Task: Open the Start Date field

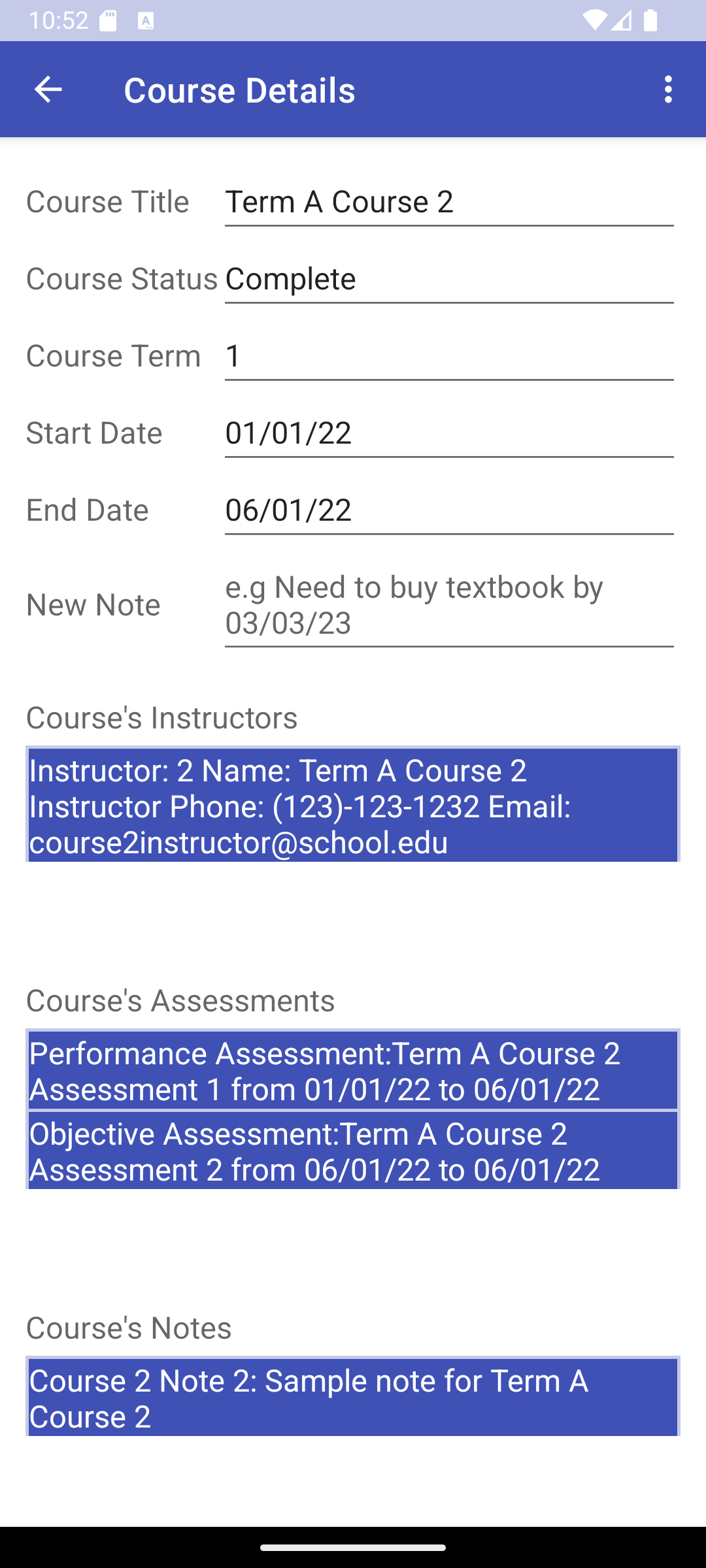Action: point(448,433)
